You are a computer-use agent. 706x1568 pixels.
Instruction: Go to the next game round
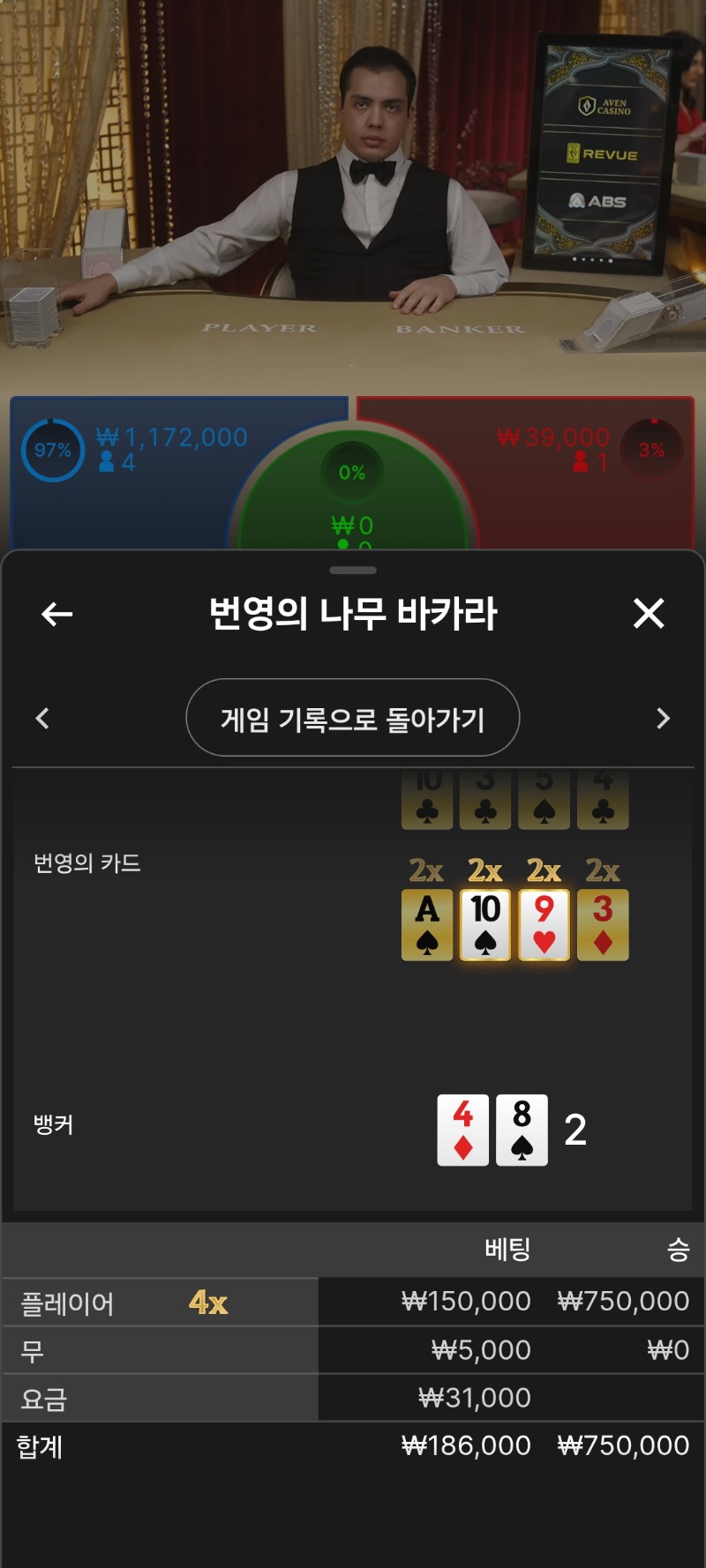tap(664, 719)
